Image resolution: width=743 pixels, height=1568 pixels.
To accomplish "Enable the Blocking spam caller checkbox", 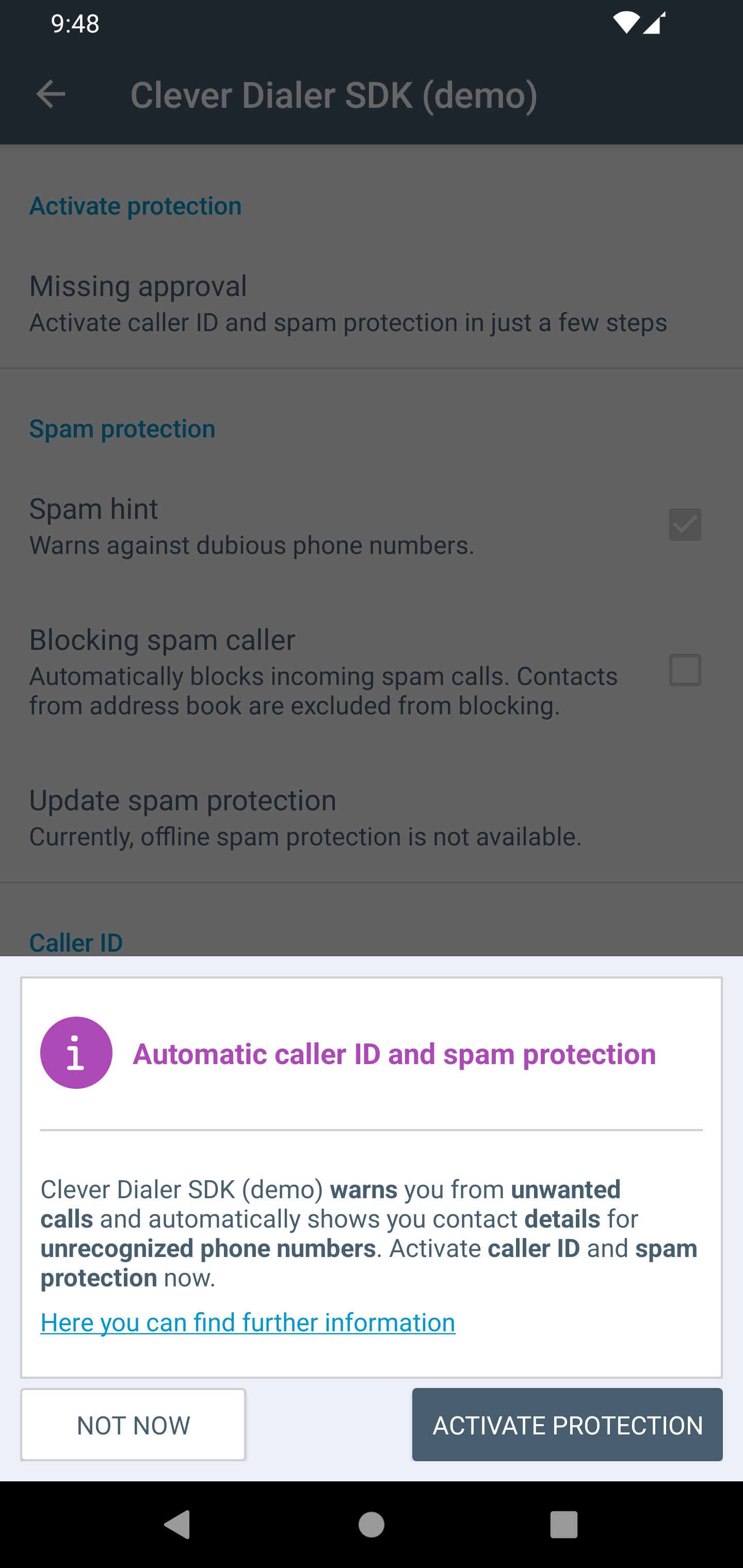I will [685, 671].
